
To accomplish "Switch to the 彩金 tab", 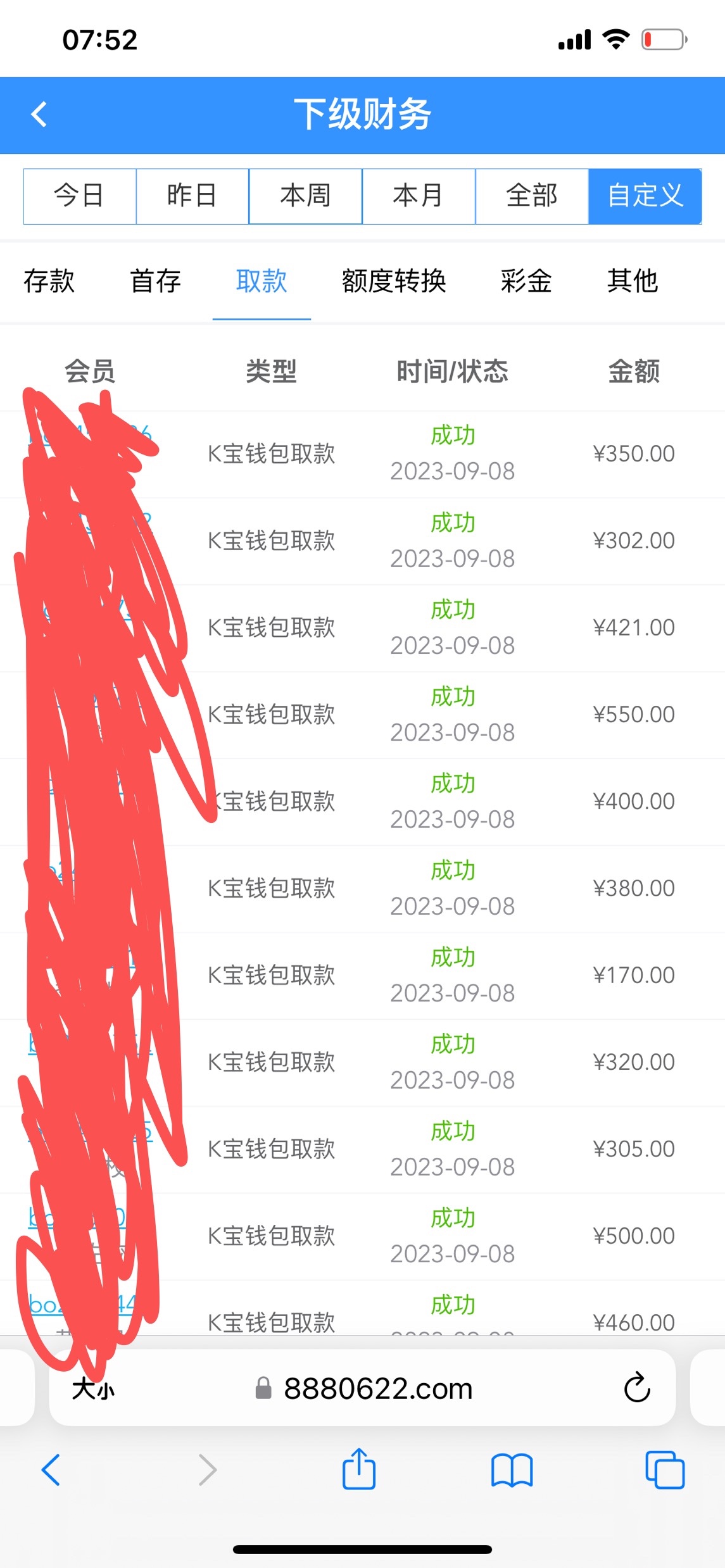I will pos(526,281).
